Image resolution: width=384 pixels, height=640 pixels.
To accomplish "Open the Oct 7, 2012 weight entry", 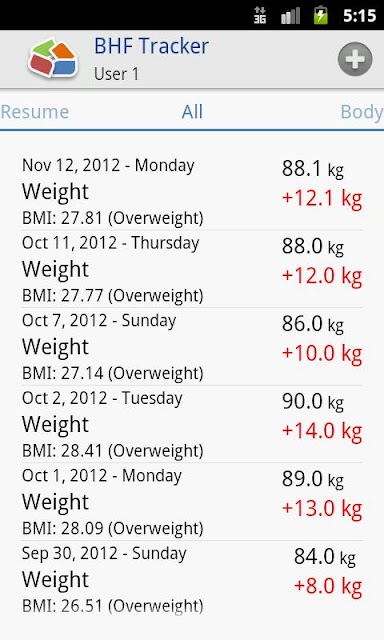I will coord(192,347).
